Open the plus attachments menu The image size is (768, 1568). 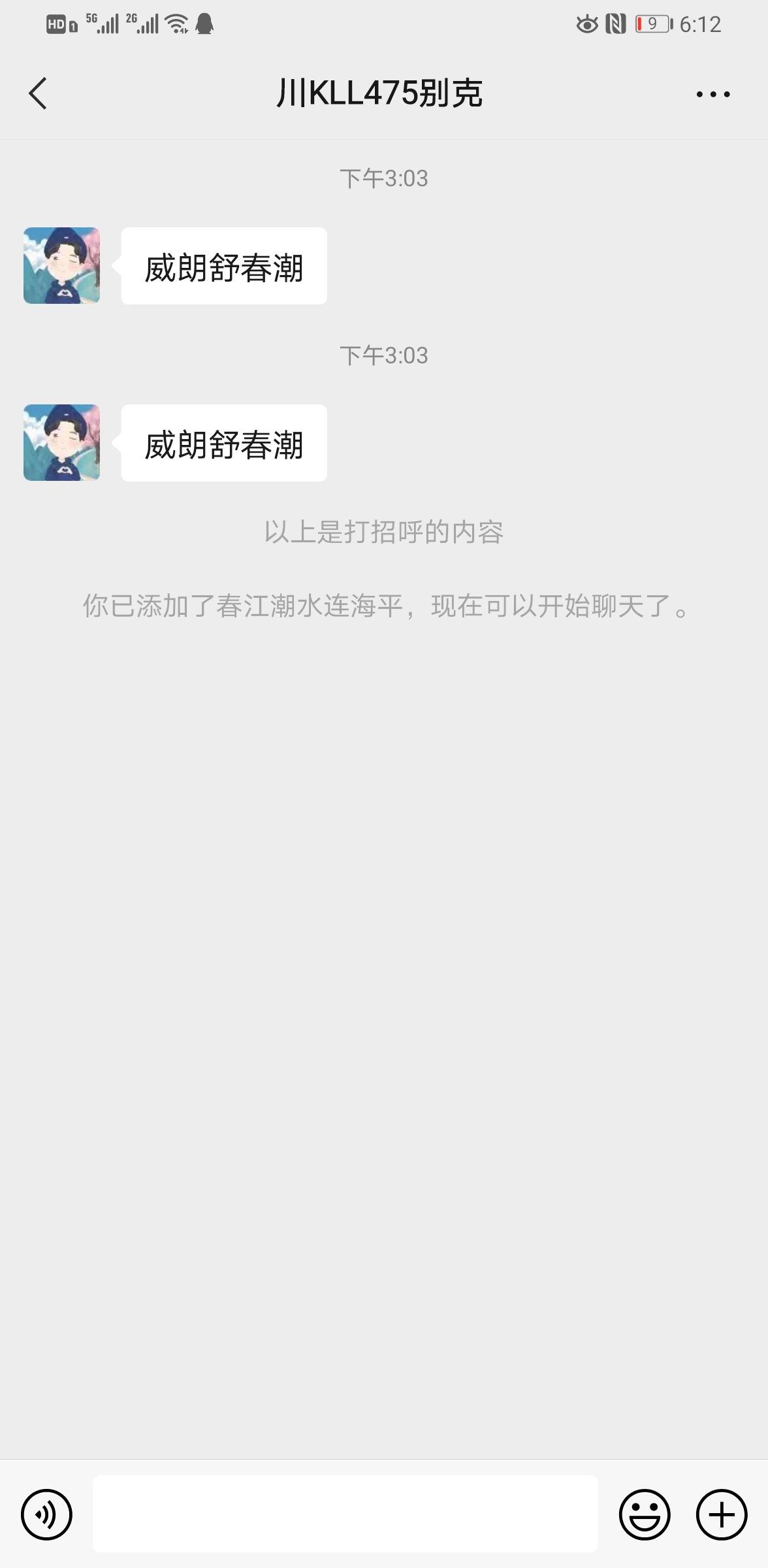721,1514
